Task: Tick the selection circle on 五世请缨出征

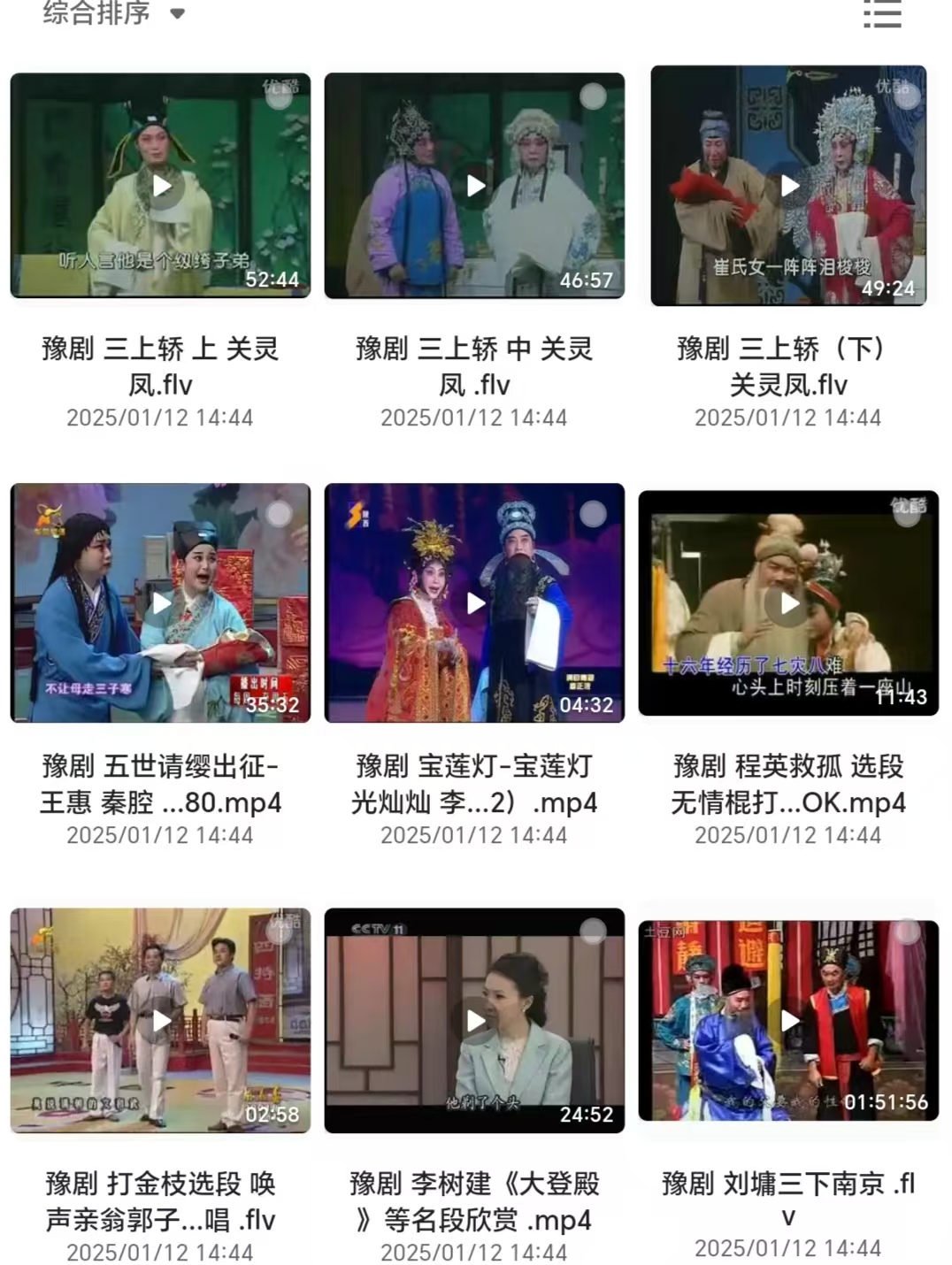Action: (279, 514)
